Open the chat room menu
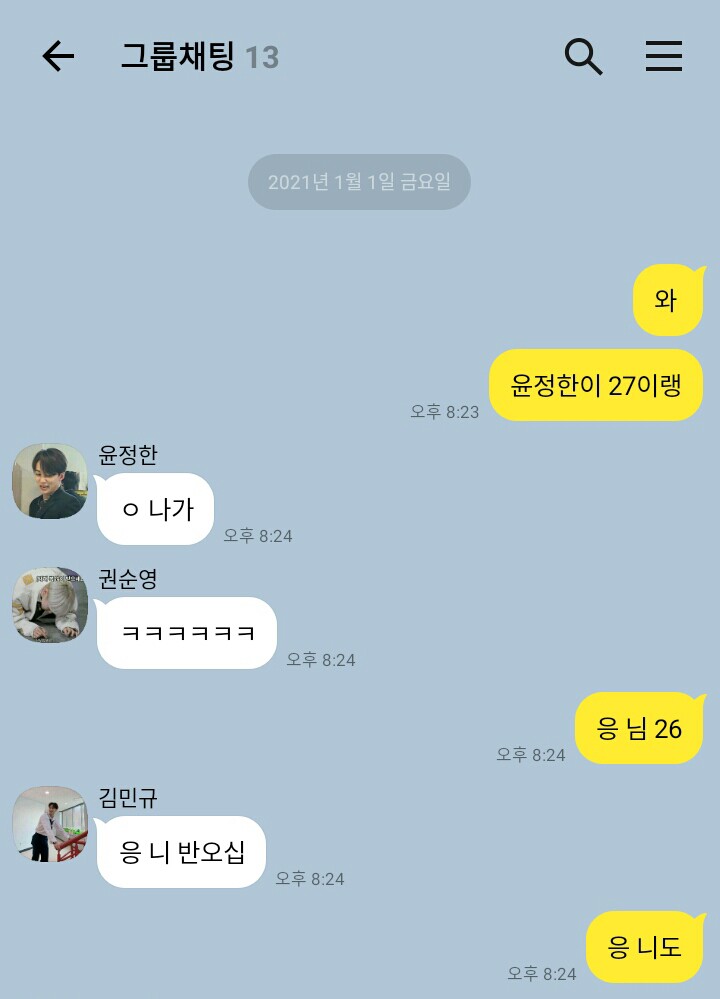 (663, 57)
